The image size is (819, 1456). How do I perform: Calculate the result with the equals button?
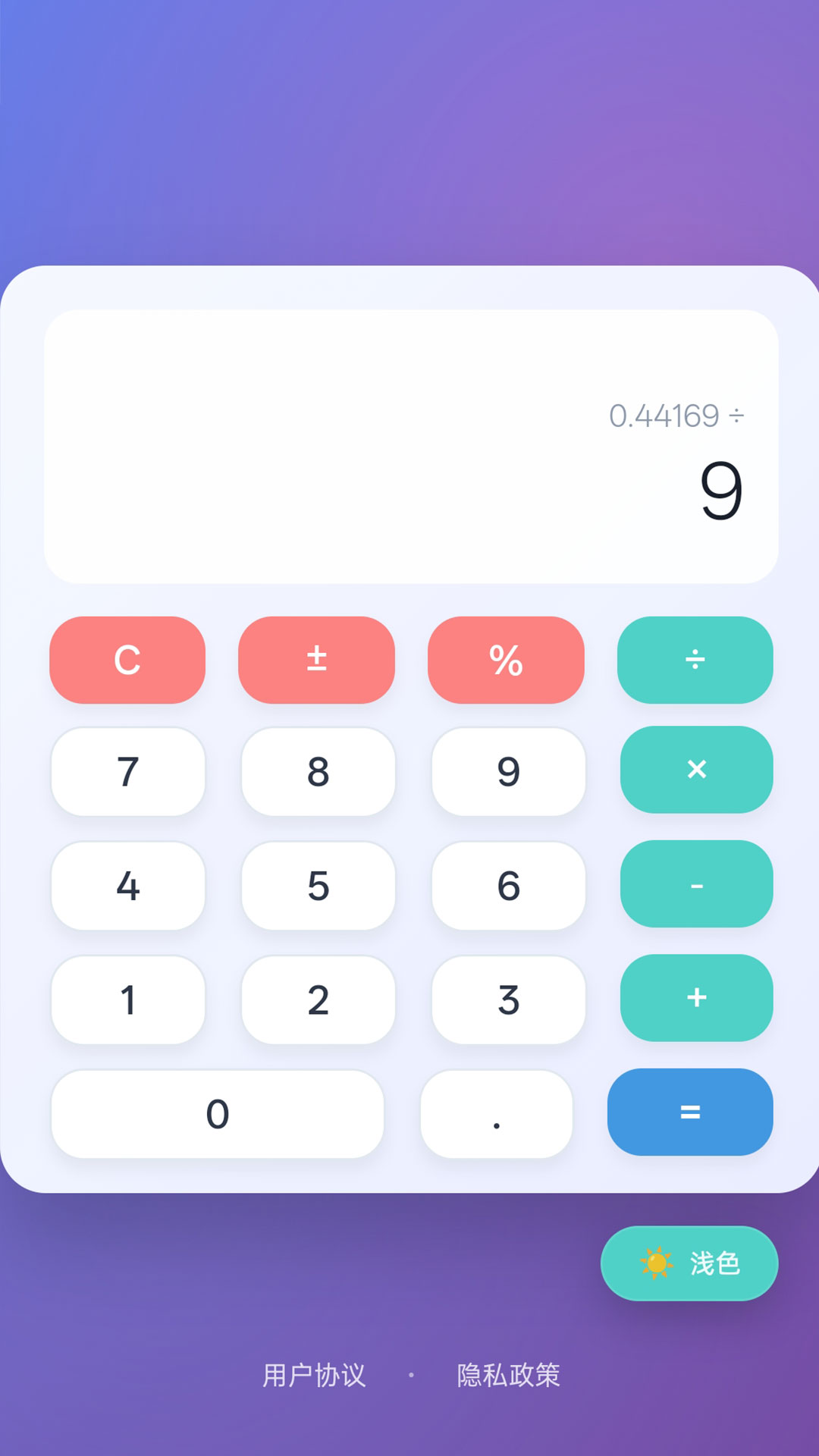(690, 1112)
